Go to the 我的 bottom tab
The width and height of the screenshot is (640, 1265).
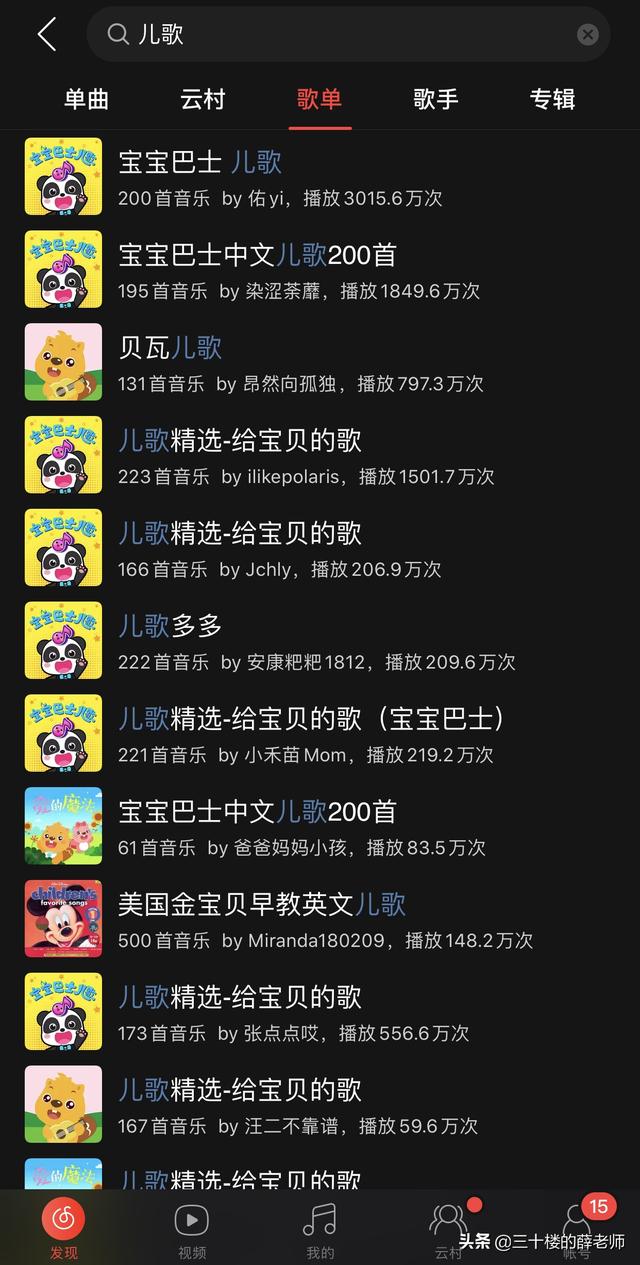pyautogui.click(x=320, y=1228)
